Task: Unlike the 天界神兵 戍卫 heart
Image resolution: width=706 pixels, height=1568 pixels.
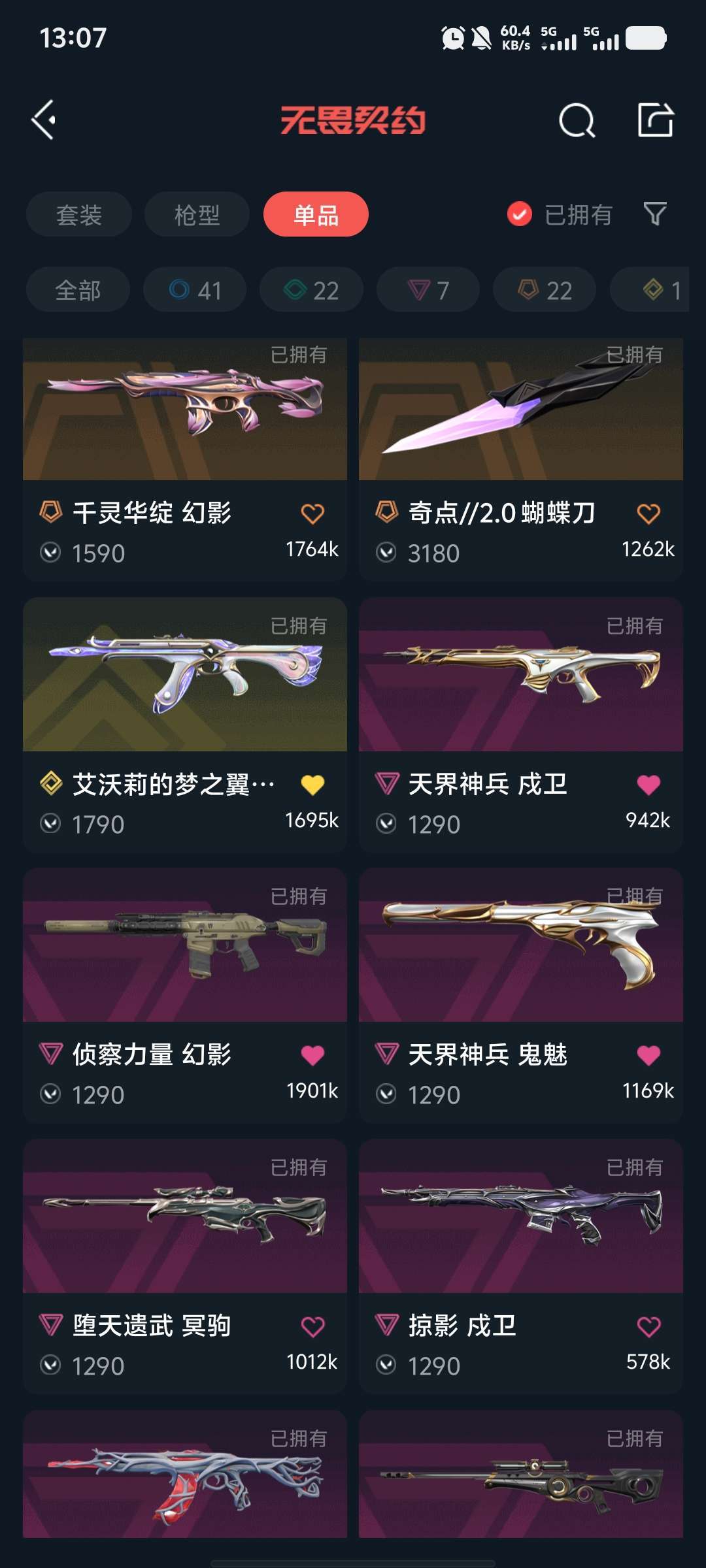Action: [x=648, y=784]
